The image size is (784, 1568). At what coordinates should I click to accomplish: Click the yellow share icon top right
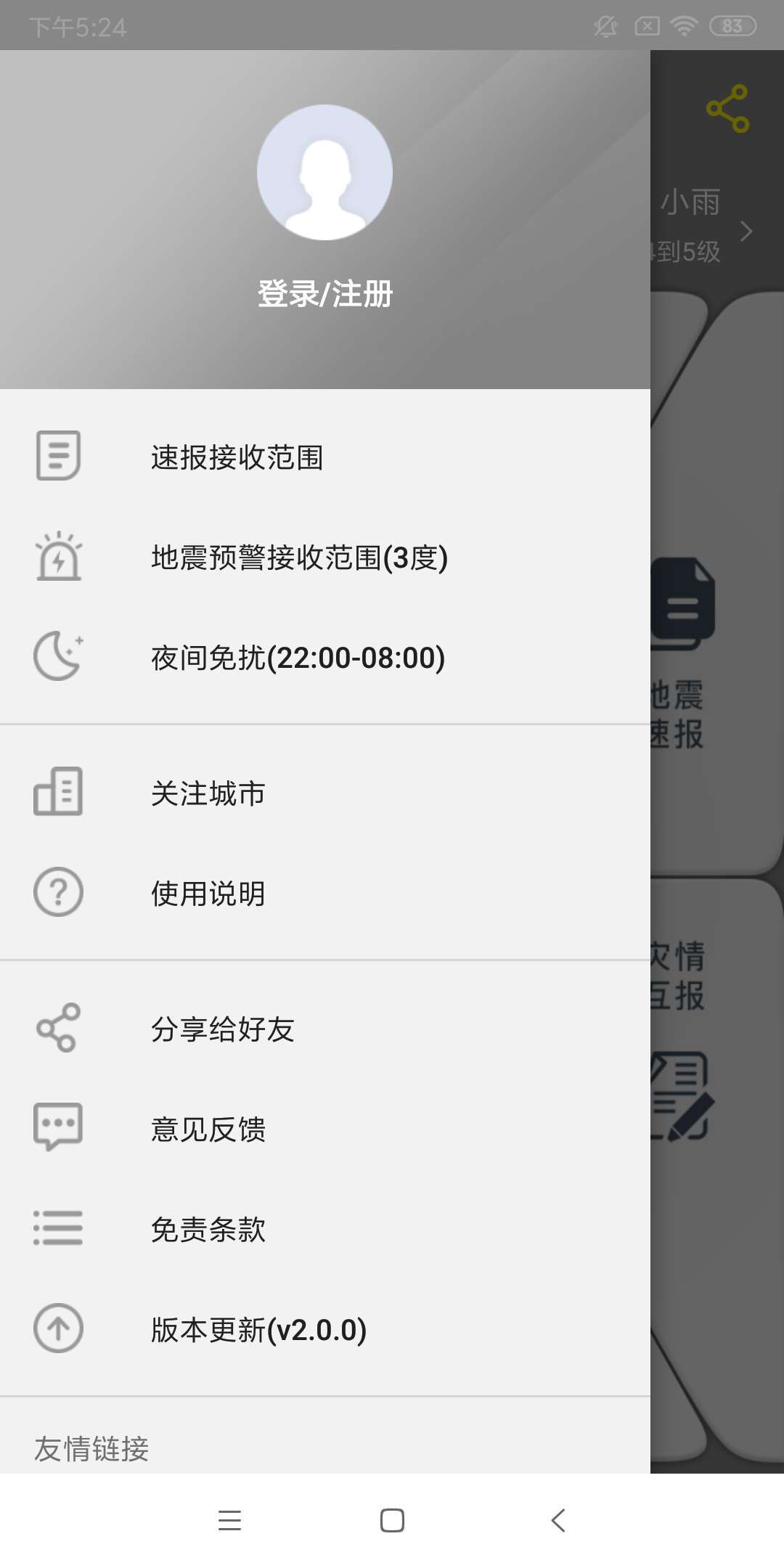728,110
